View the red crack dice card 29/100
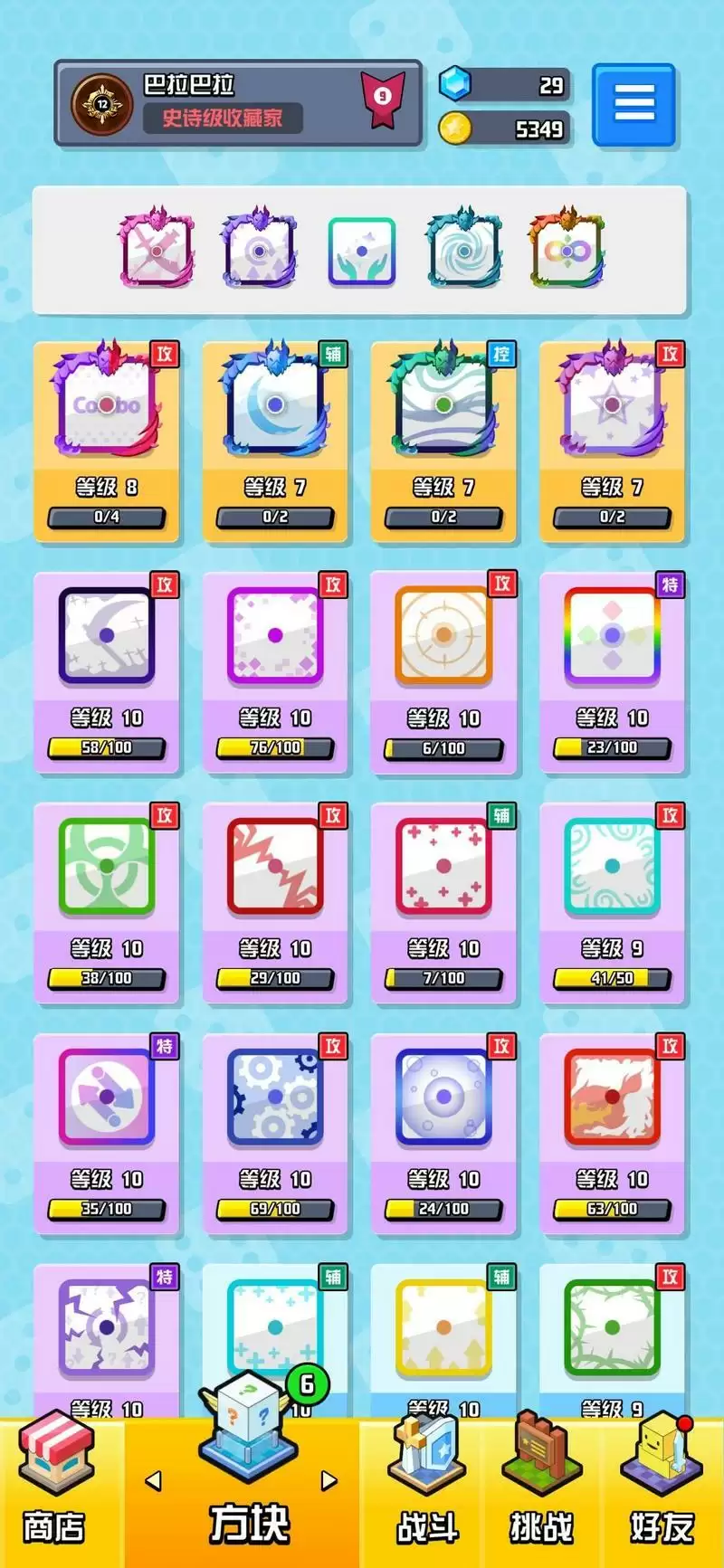Screen dimensions: 724x1568 pyautogui.click(x=275, y=902)
